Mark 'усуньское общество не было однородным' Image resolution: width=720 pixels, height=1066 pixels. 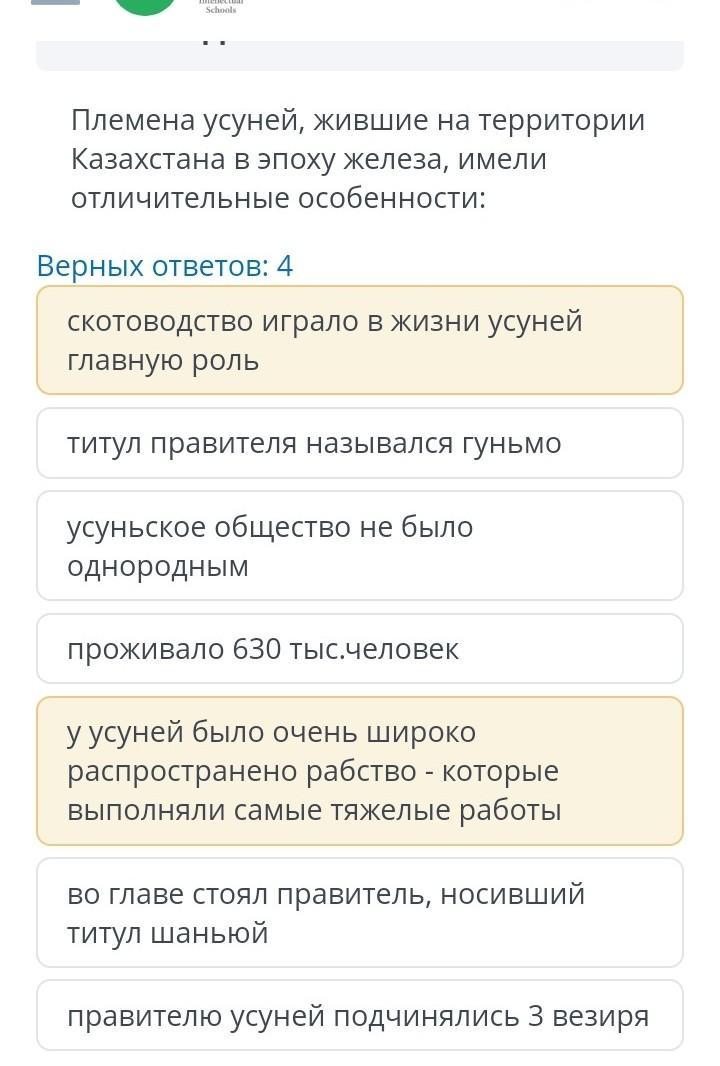[x=360, y=546]
